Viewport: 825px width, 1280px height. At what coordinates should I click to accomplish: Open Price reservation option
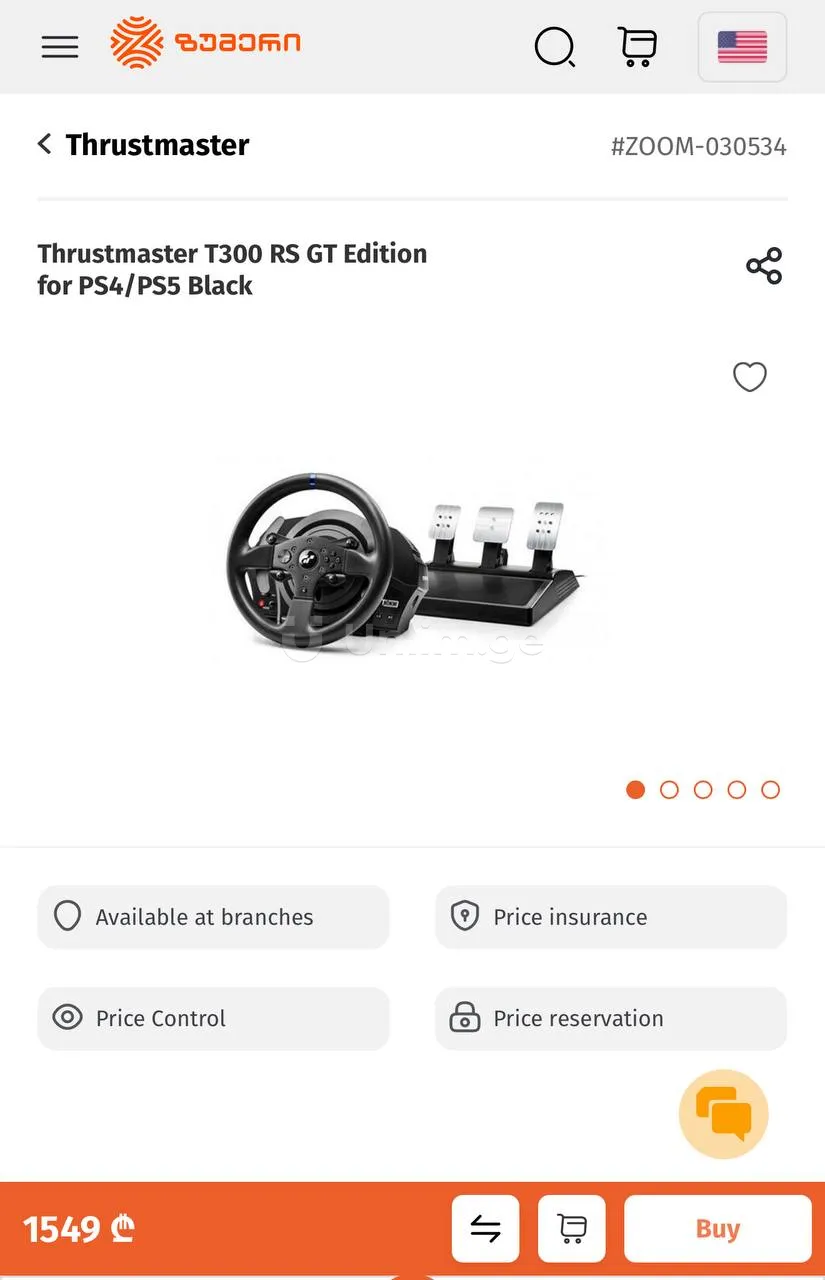click(610, 1018)
